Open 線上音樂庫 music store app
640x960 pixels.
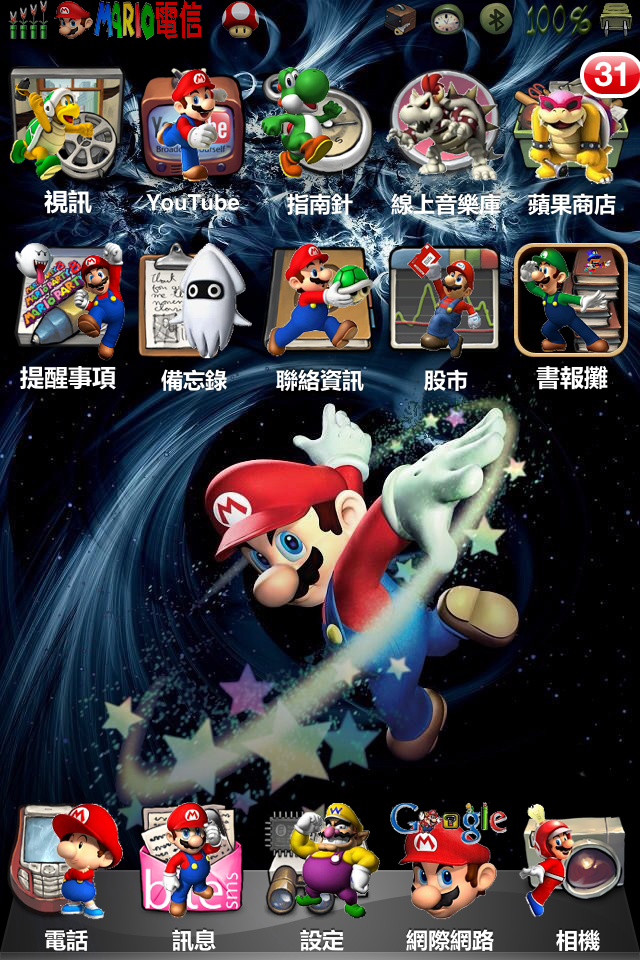(445, 125)
